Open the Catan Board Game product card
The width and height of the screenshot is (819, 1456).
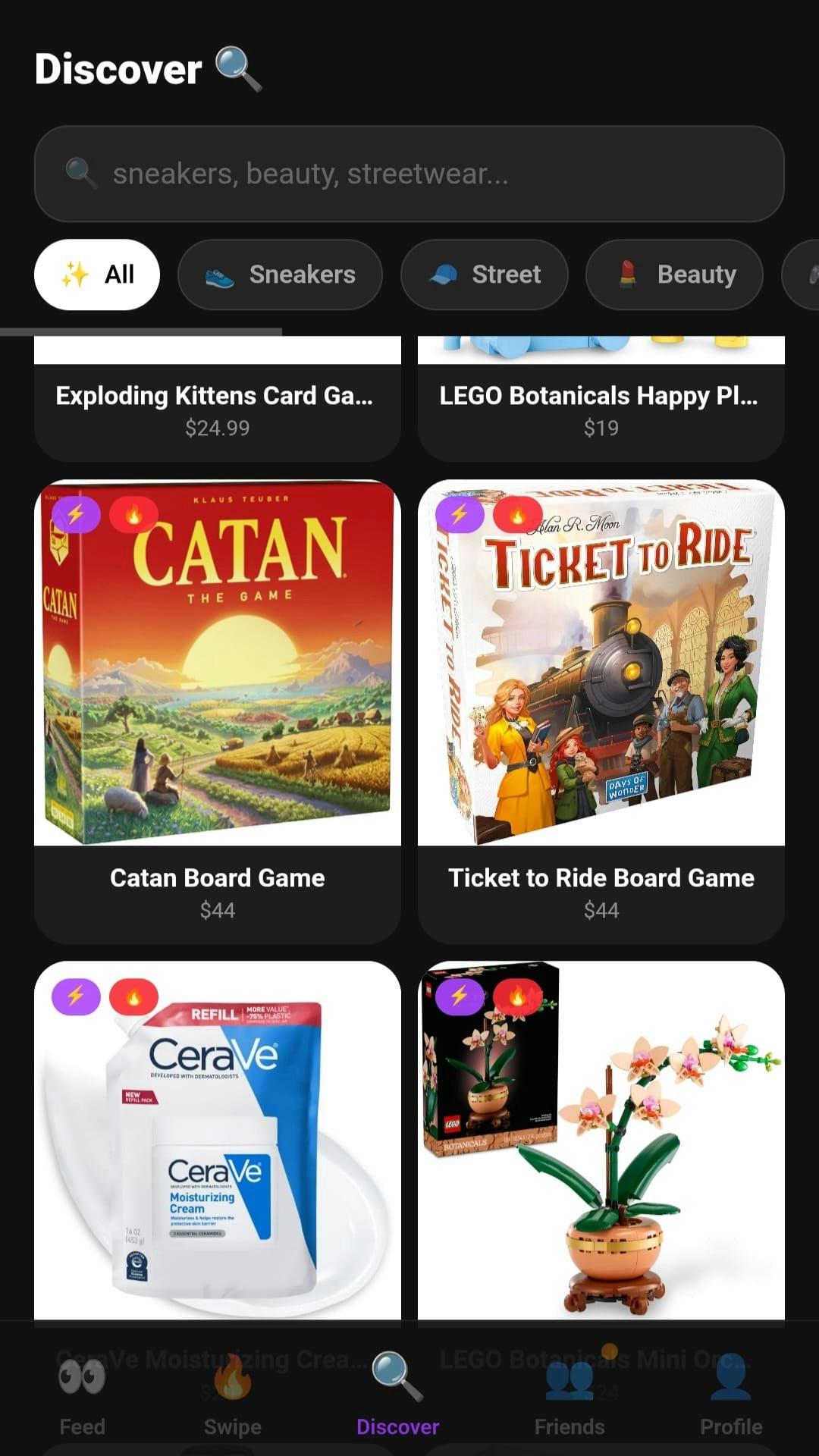[218, 711]
